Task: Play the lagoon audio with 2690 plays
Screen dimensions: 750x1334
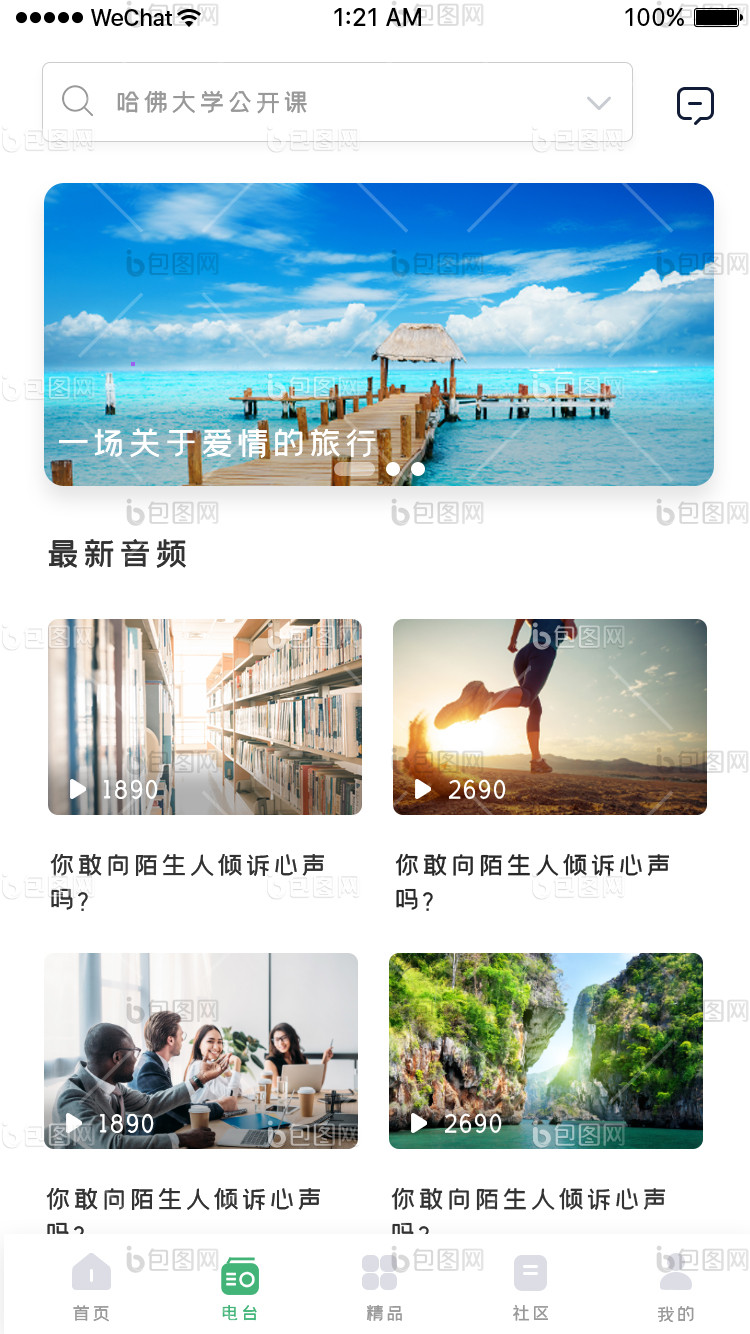Action: [419, 1123]
